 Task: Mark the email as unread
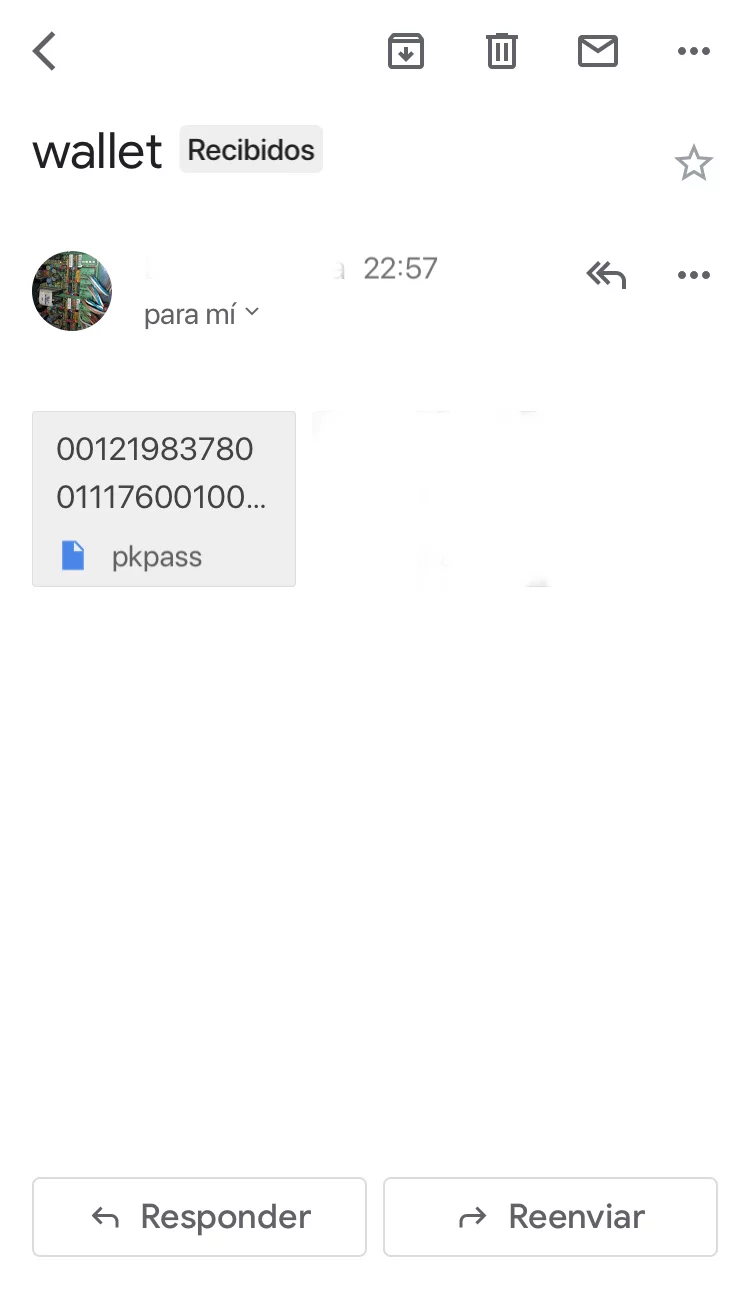598,51
